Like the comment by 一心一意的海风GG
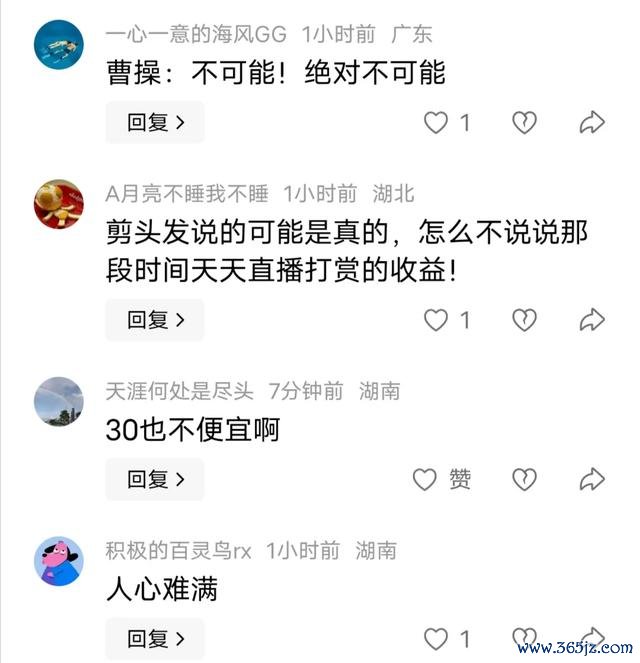 436,123
